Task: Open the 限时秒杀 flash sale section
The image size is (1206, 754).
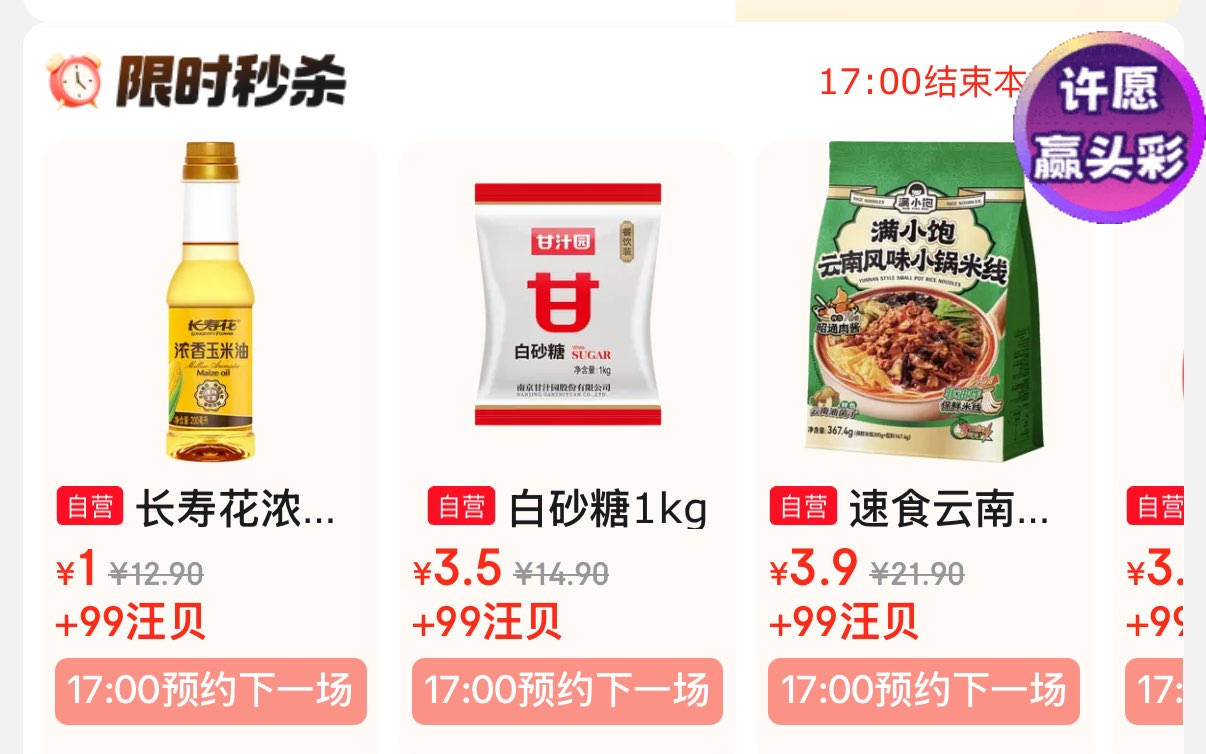Action: click(232, 80)
